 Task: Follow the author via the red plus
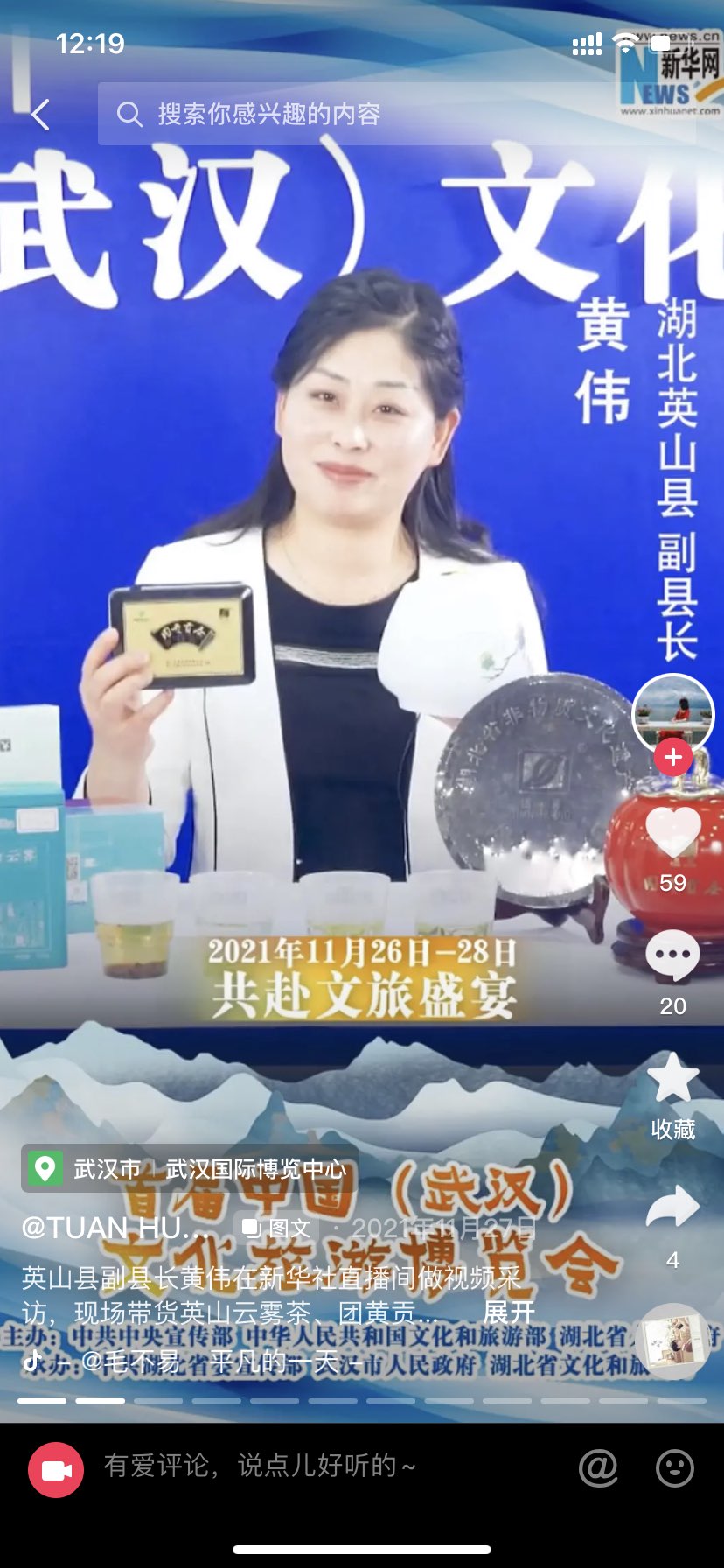point(672,758)
